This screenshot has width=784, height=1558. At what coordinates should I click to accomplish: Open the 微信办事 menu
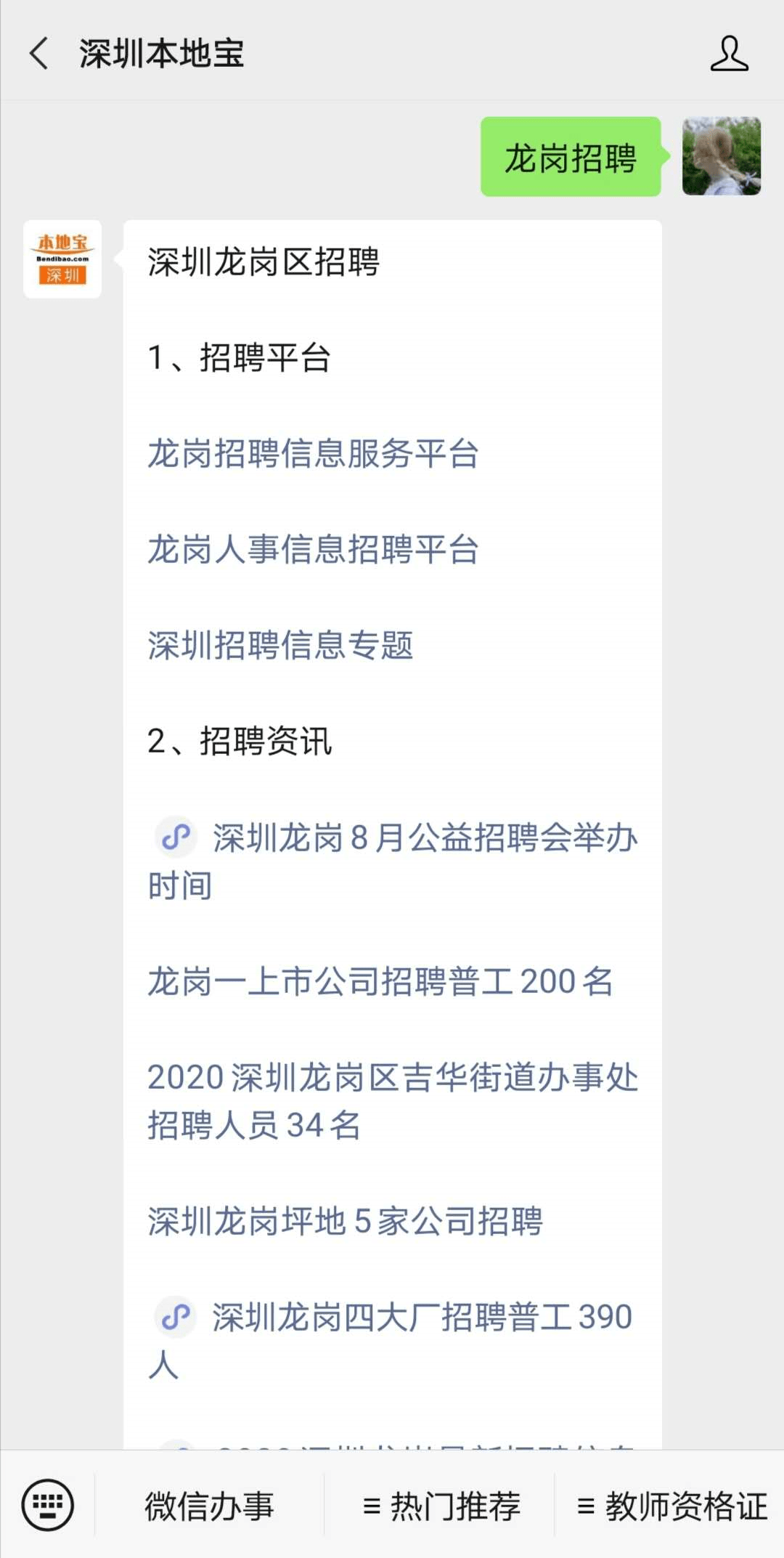(x=209, y=1506)
